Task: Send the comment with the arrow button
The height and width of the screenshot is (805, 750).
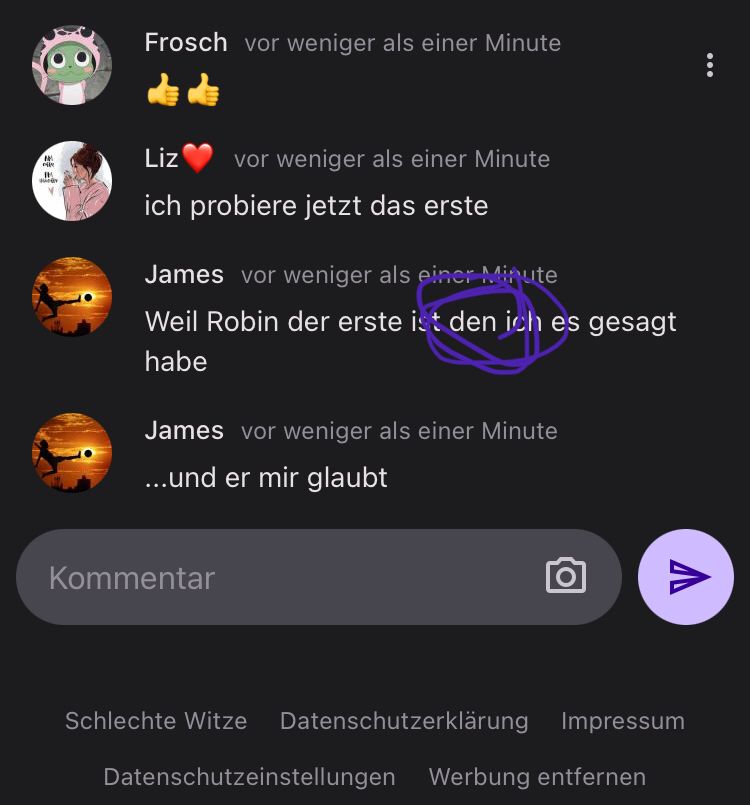Action: point(686,577)
